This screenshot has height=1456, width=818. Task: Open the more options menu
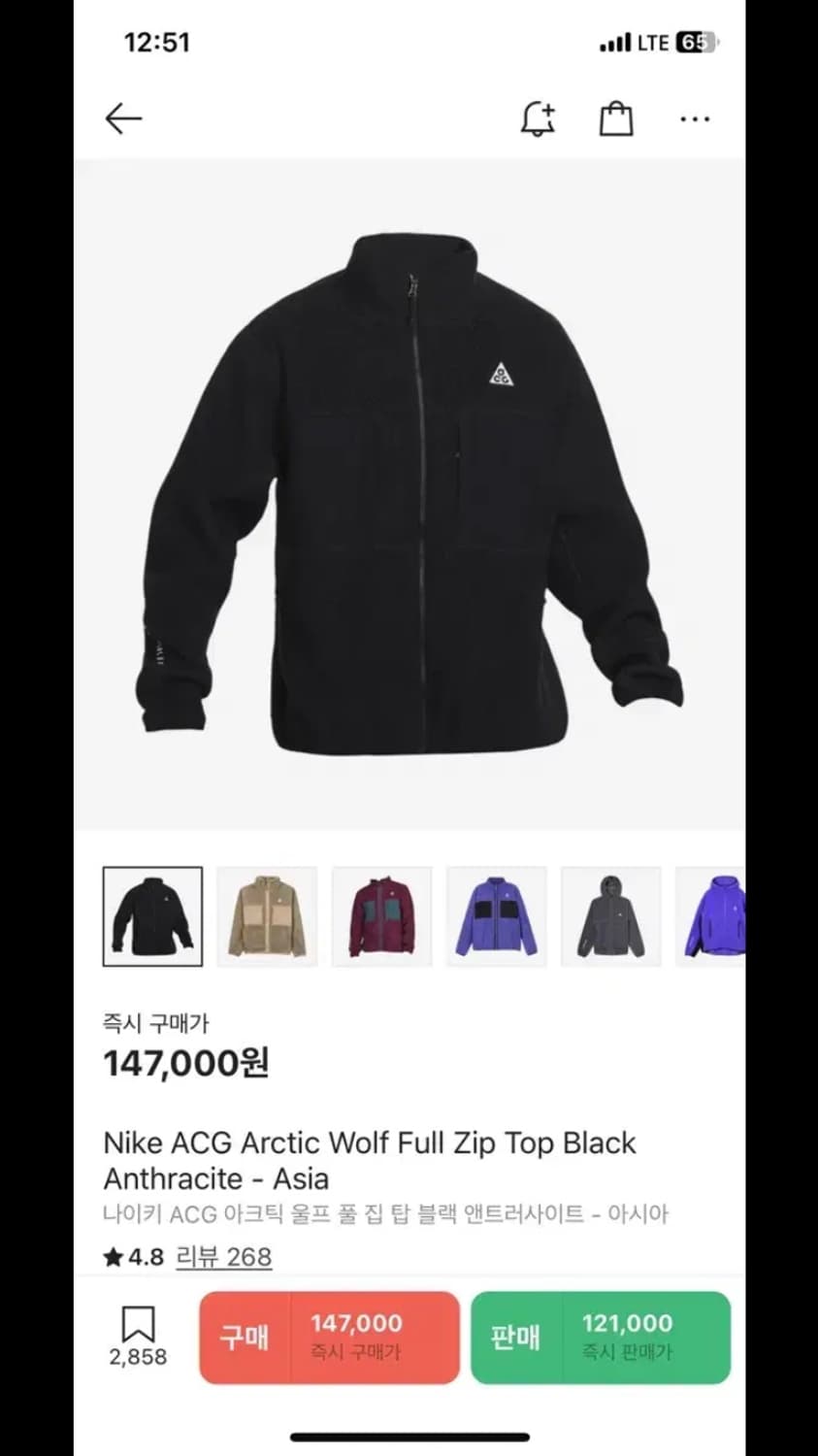[695, 117]
